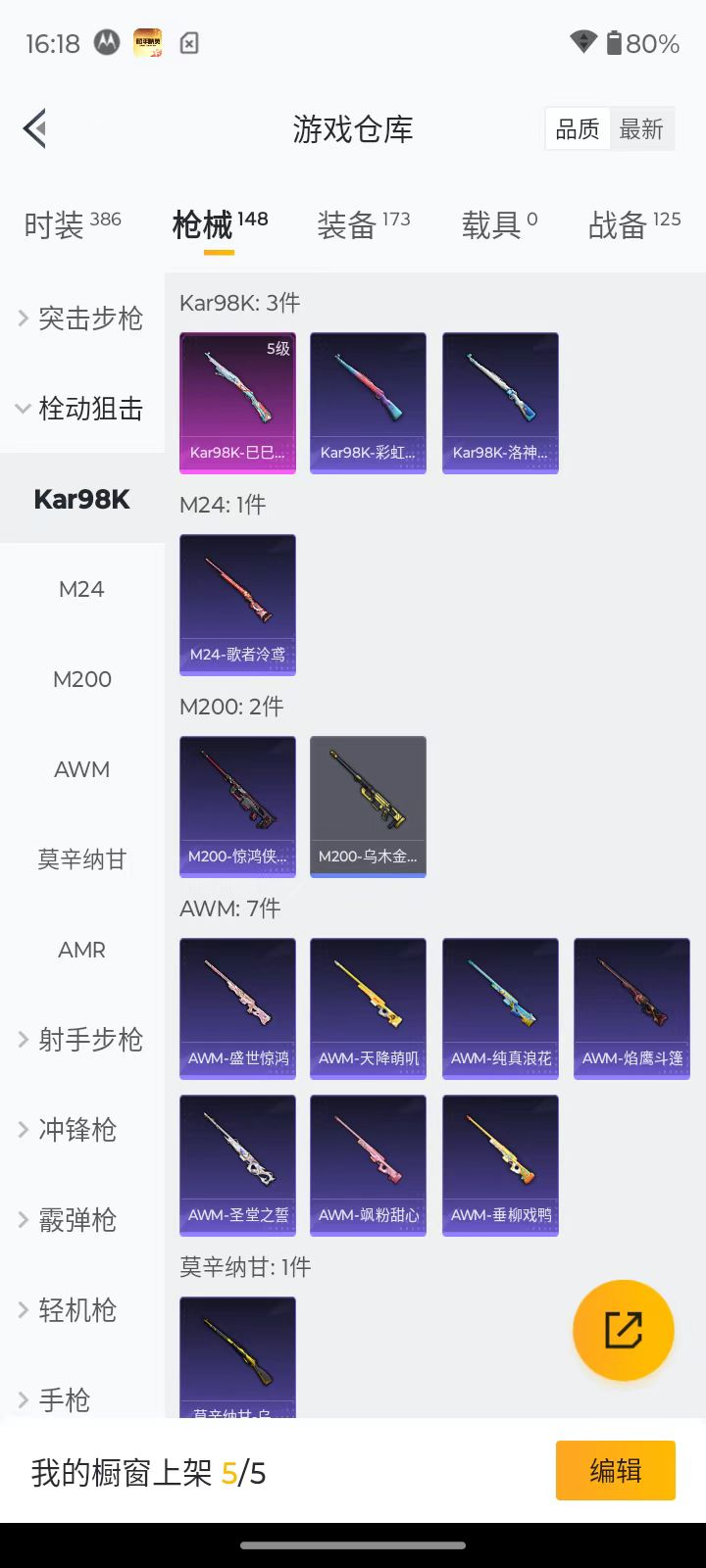Image resolution: width=706 pixels, height=1568 pixels.
Task: View the M200-乌木金 skin card
Action: pos(368,806)
